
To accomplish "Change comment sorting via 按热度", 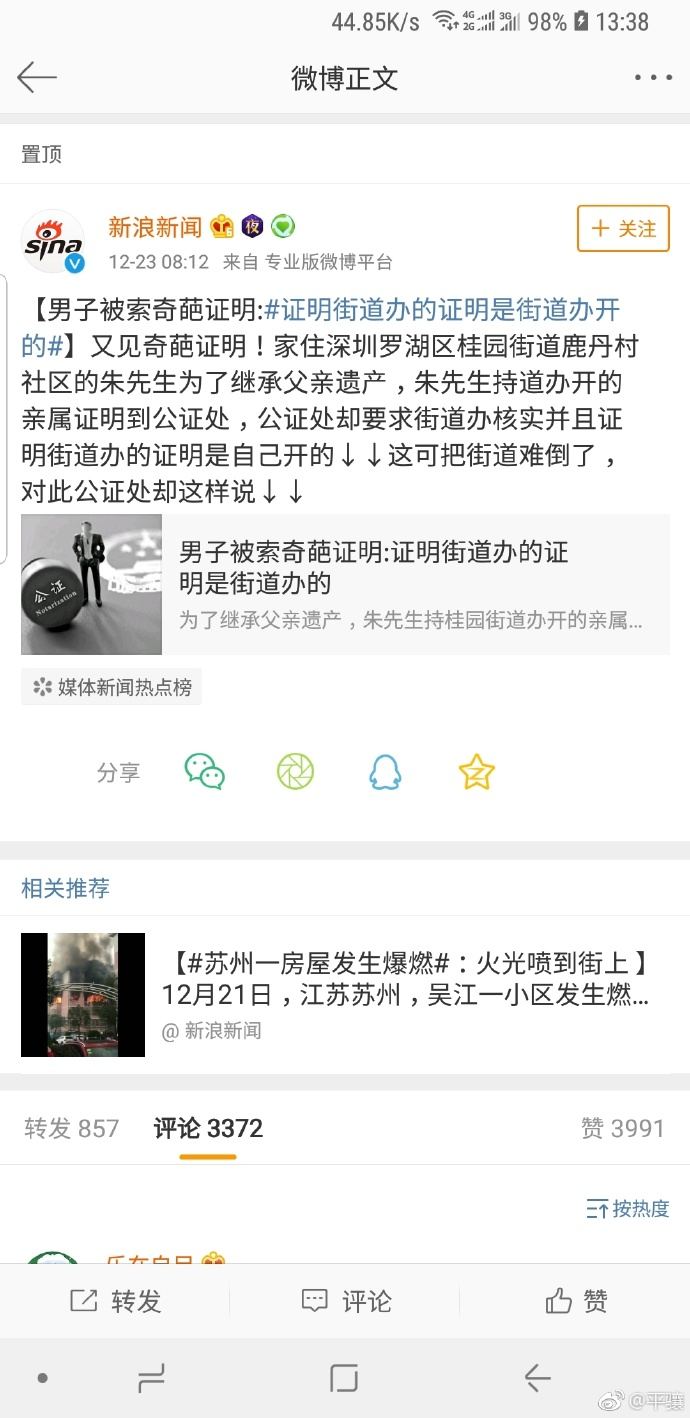I will coord(628,1208).
